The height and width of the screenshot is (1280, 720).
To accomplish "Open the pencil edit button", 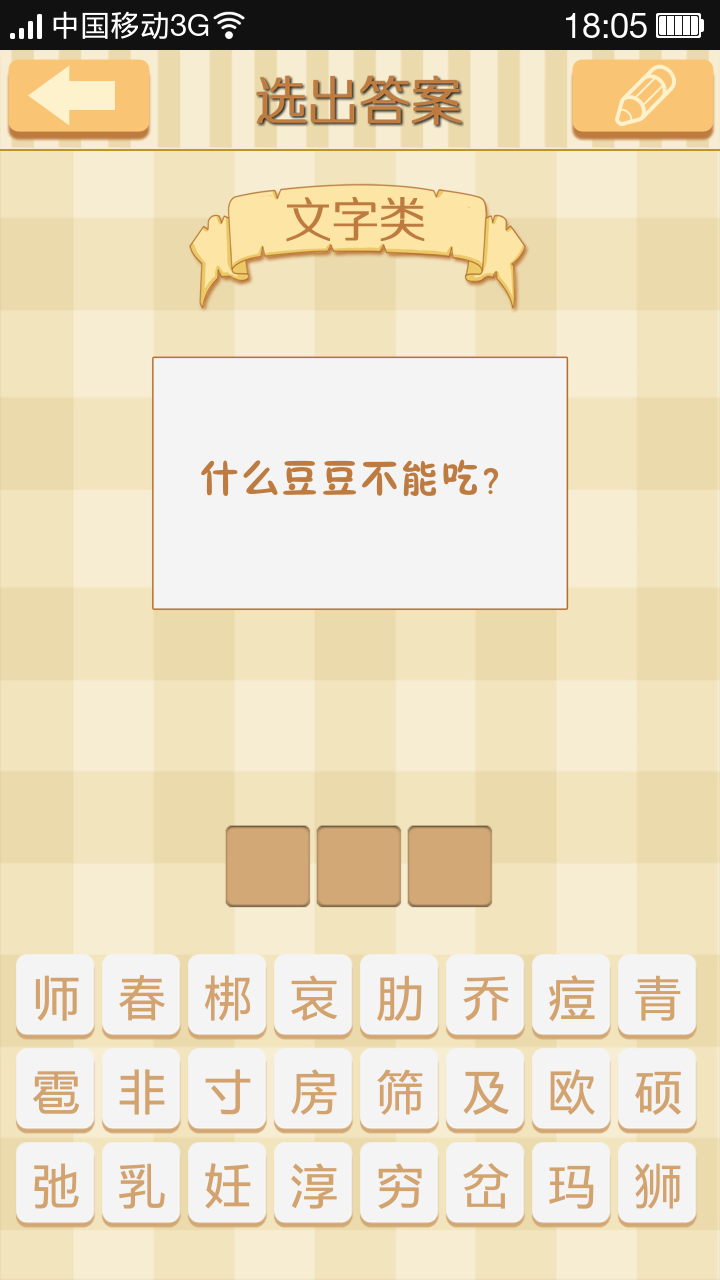I will click(643, 97).
